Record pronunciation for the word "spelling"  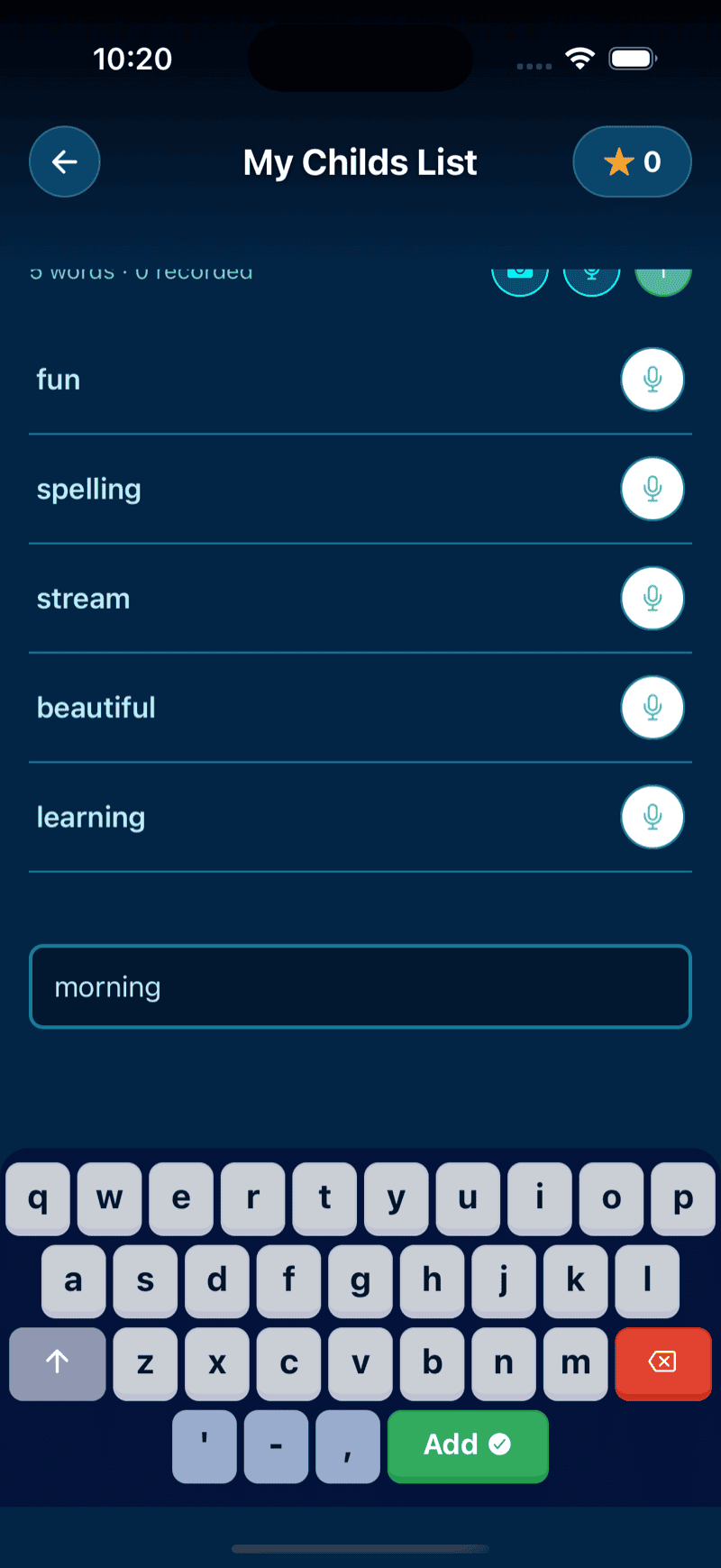coord(652,489)
